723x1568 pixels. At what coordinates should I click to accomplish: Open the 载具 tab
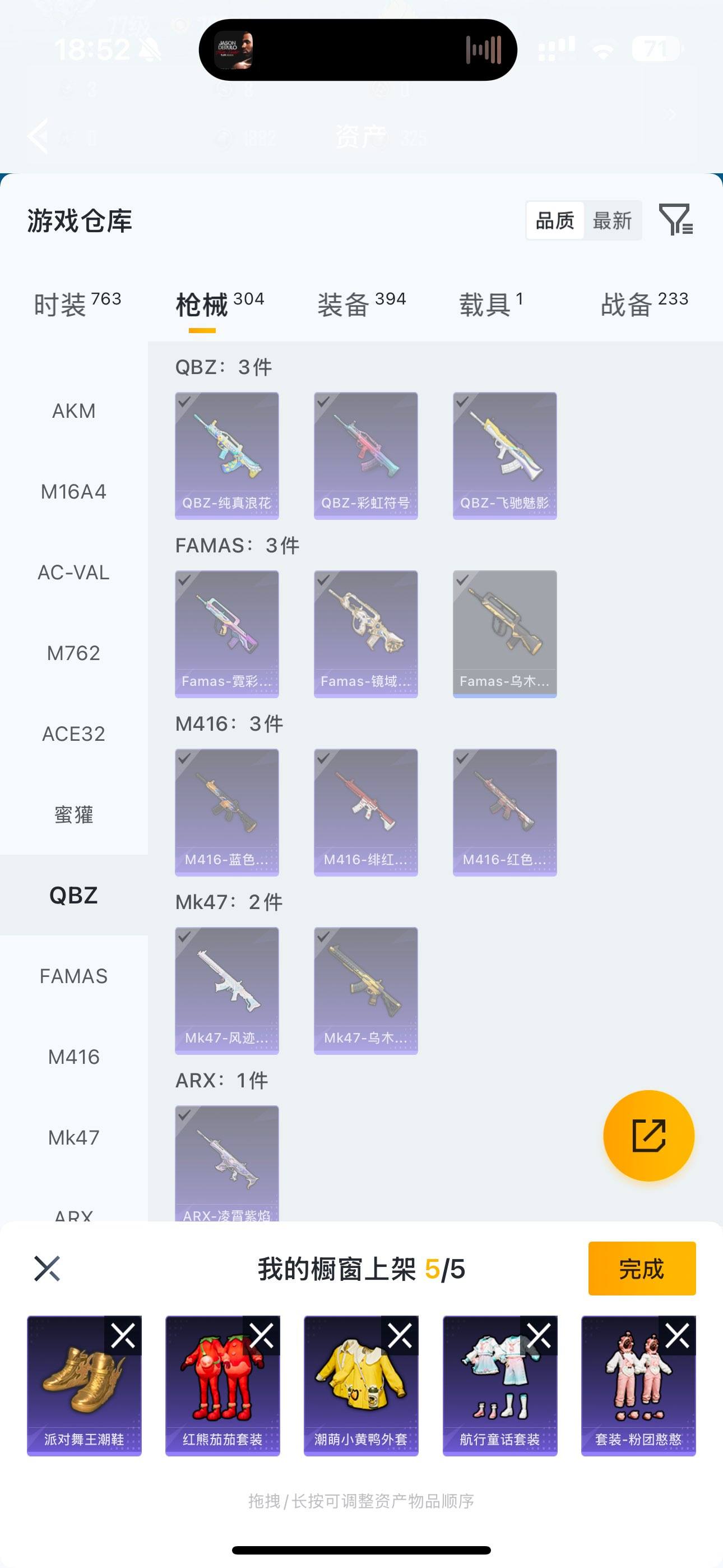click(490, 304)
